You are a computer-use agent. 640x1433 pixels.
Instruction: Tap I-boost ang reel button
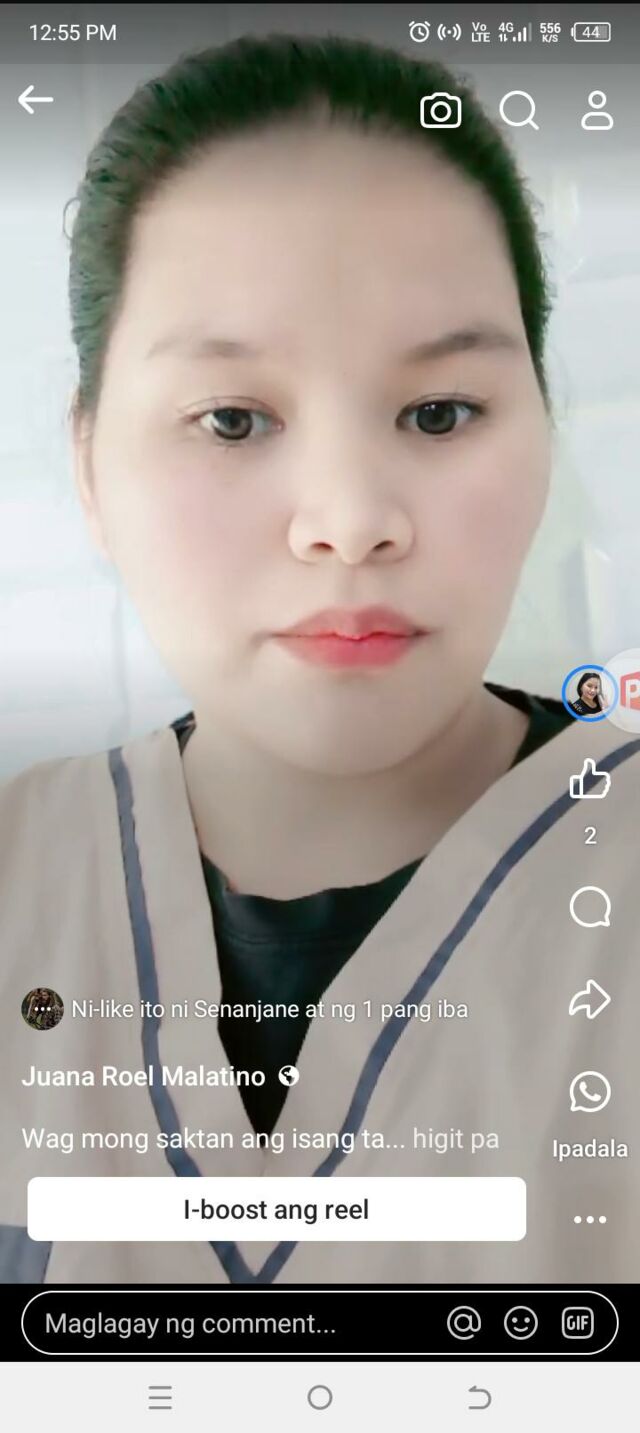point(276,1209)
